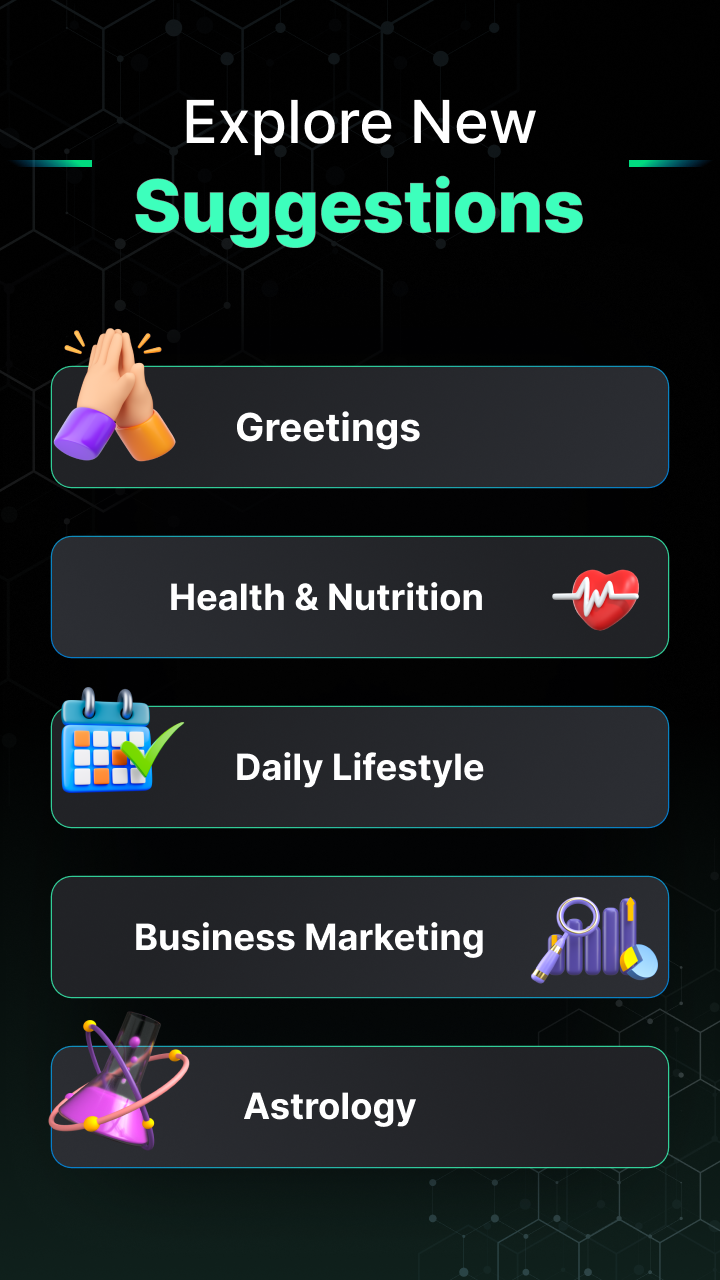The width and height of the screenshot is (720, 1280).
Task: Open Health & Nutrition suggestions
Action: coord(360,597)
